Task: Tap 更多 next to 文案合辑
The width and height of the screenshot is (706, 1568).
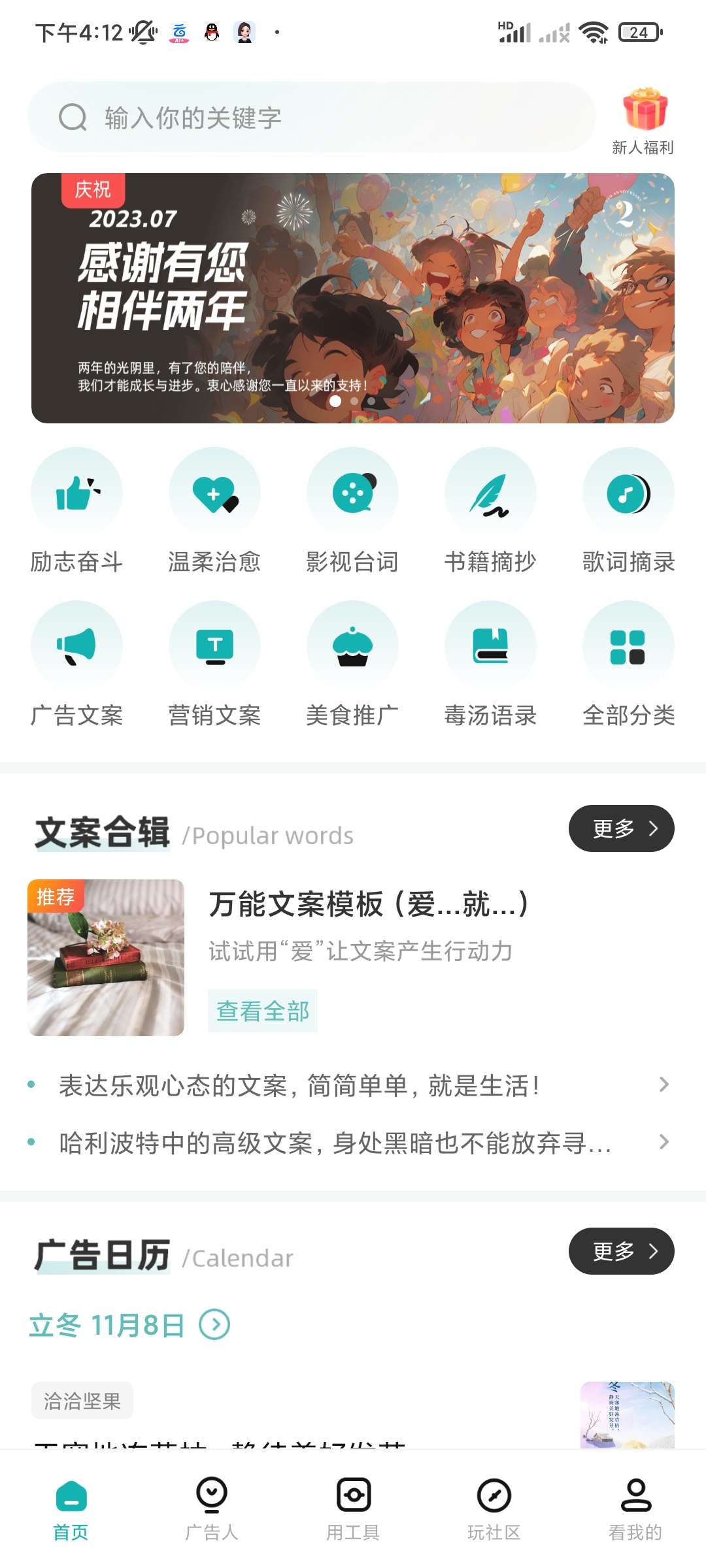Action: pyautogui.click(x=621, y=828)
